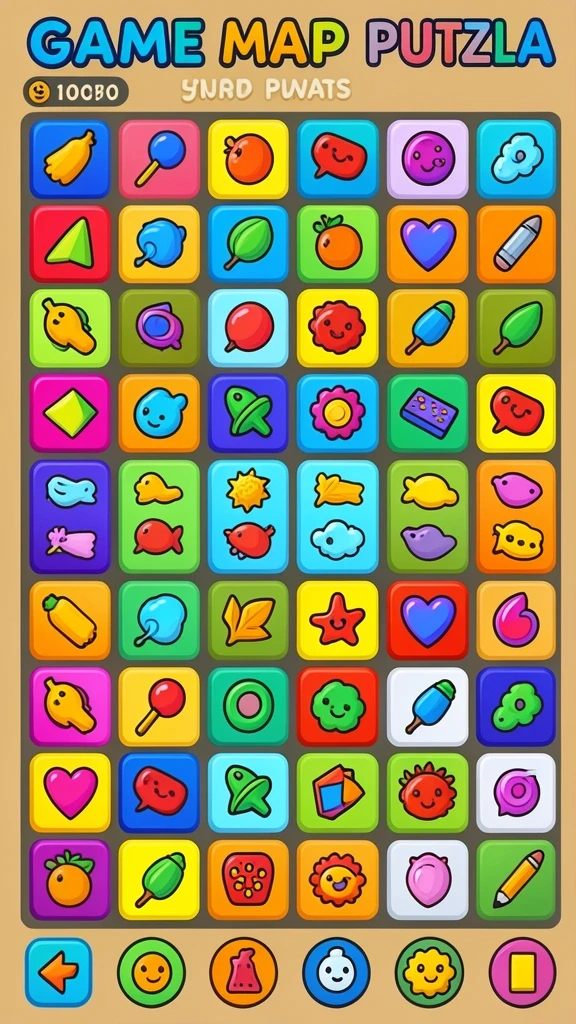The width and height of the screenshot is (576, 1024).
Task: Pick the pink heart on the yellow tile
Action: tap(70, 792)
